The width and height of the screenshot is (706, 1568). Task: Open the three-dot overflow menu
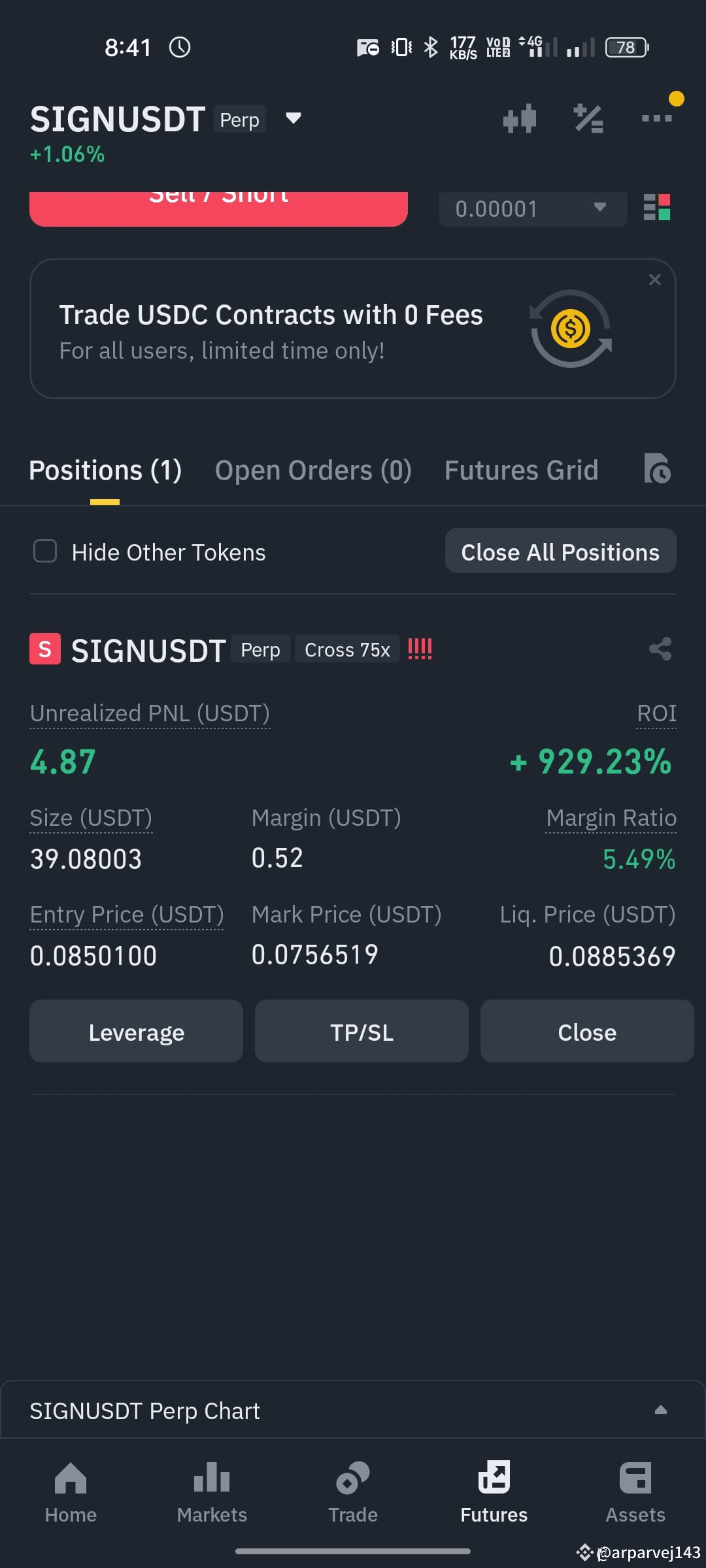657,118
